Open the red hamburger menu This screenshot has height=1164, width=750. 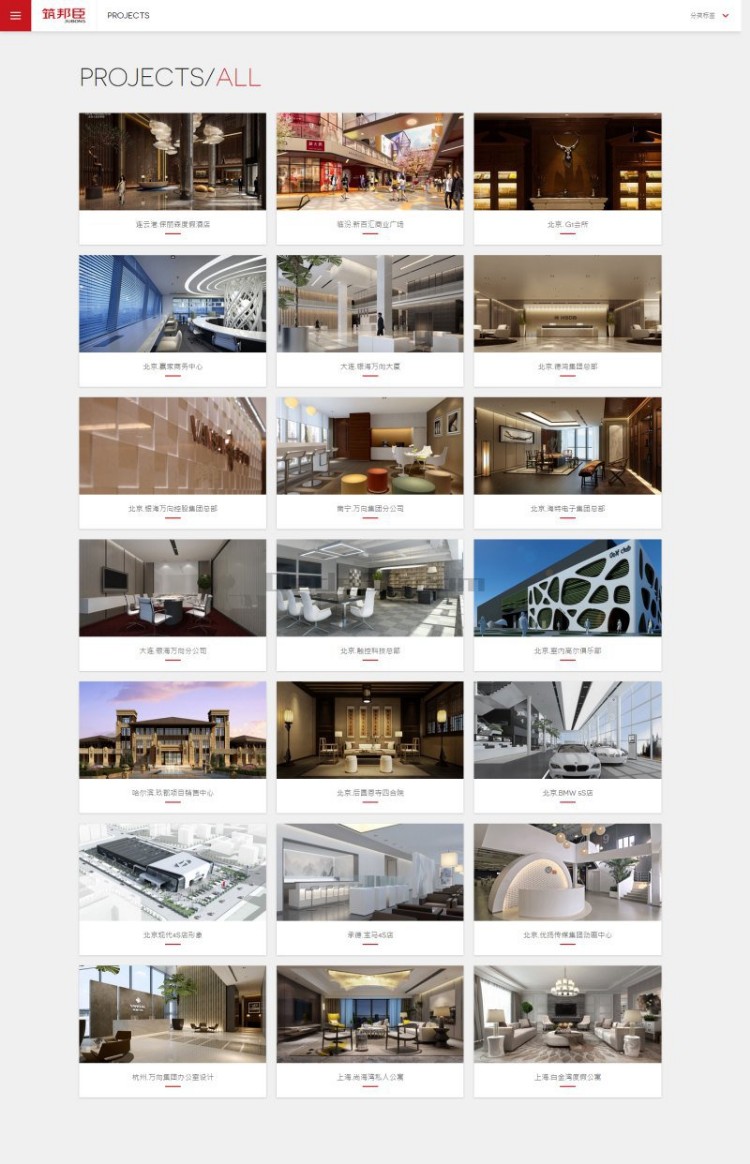point(15,15)
